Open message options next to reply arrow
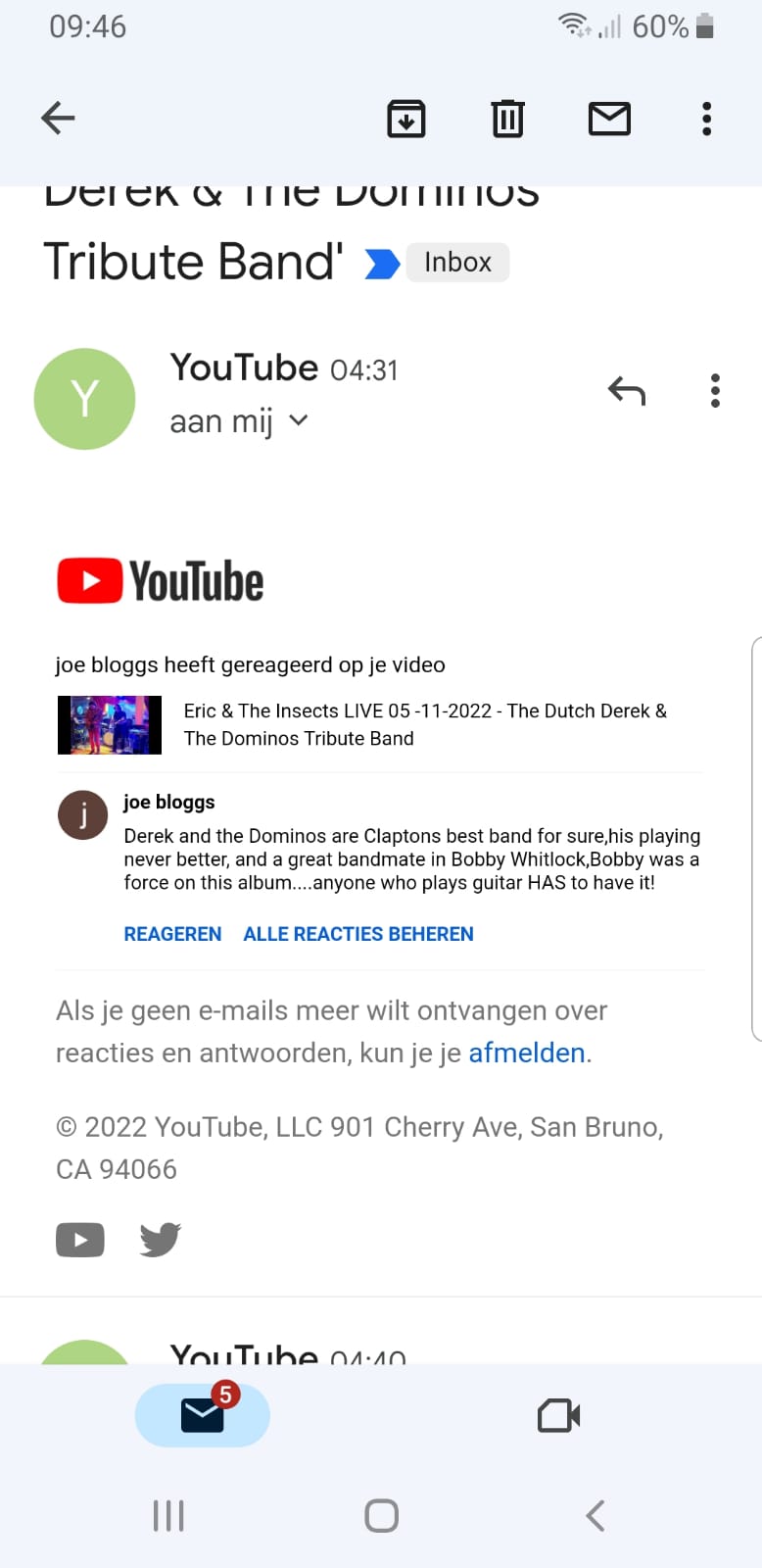This screenshot has width=762, height=1568. point(715,391)
